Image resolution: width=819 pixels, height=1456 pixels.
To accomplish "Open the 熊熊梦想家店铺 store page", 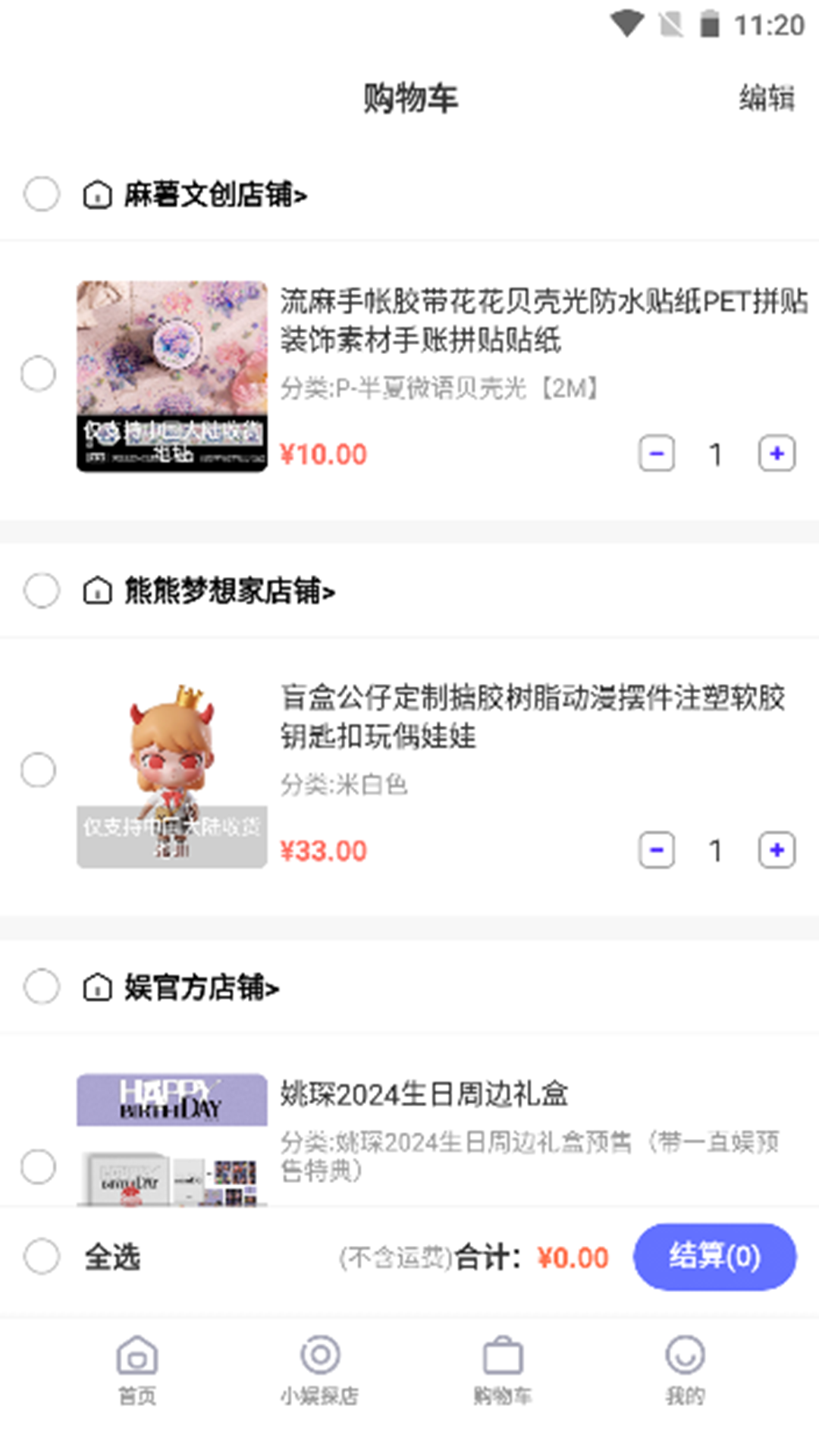I will click(229, 591).
